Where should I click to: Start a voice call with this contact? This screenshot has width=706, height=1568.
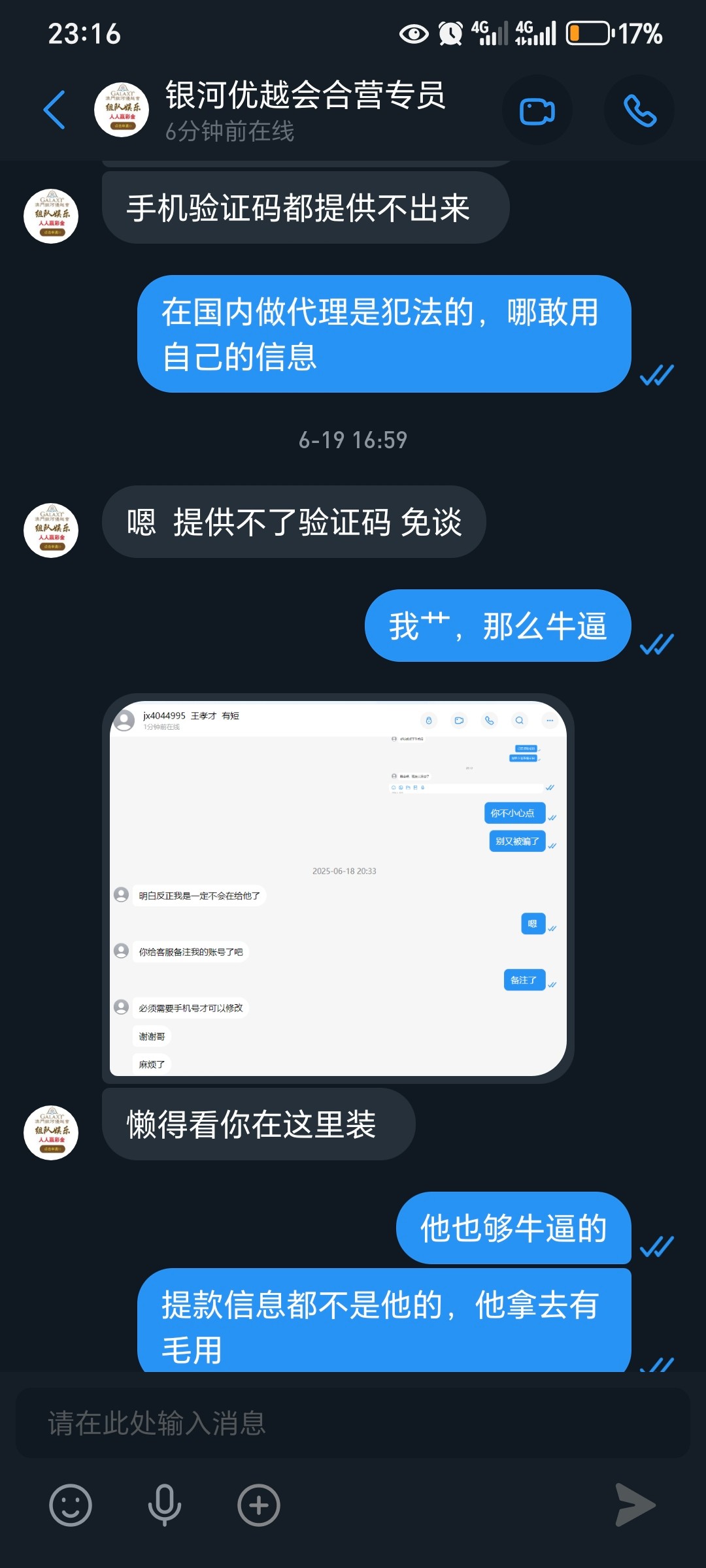pyautogui.click(x=639, y=110)
